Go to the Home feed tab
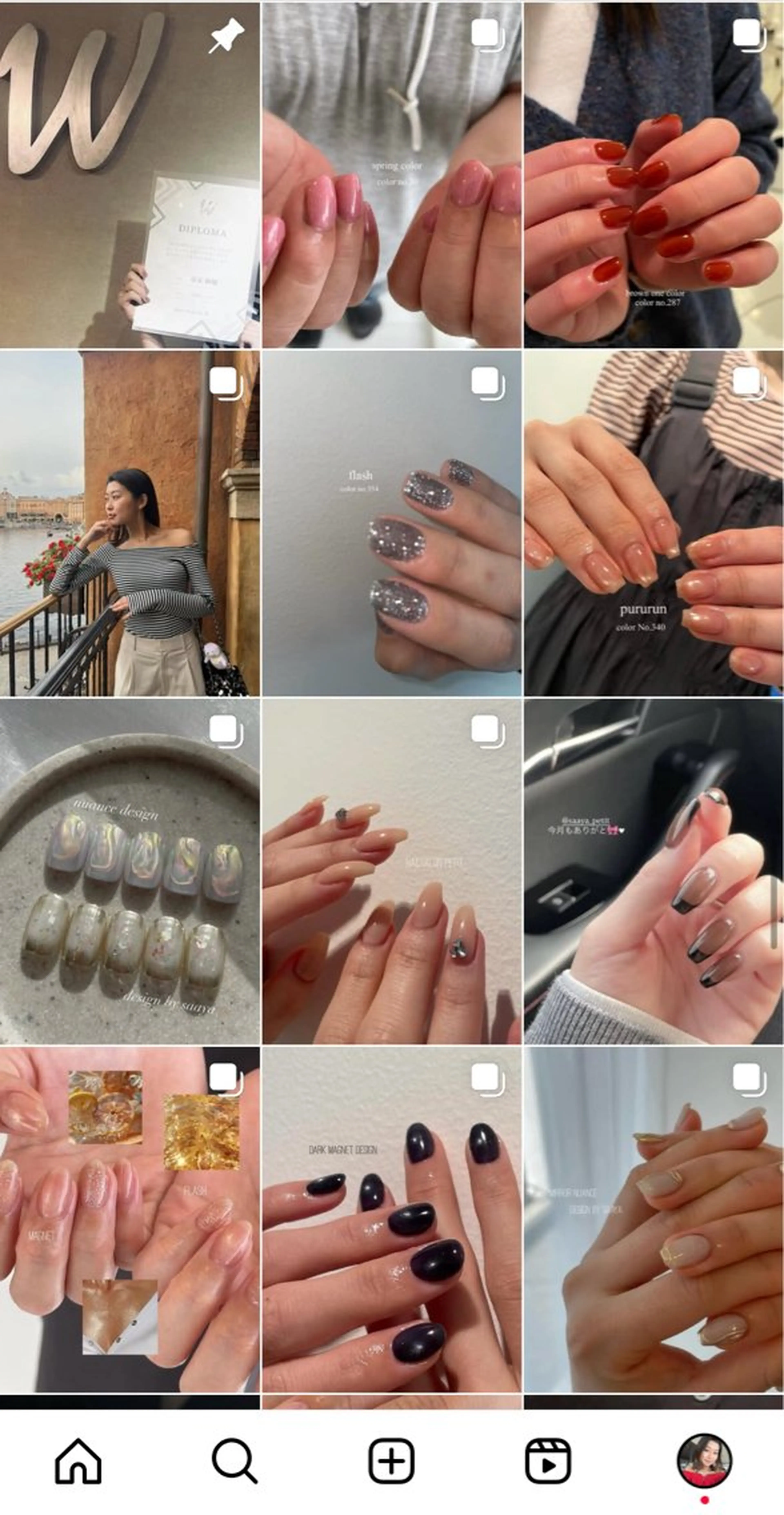 [78, 1461]
